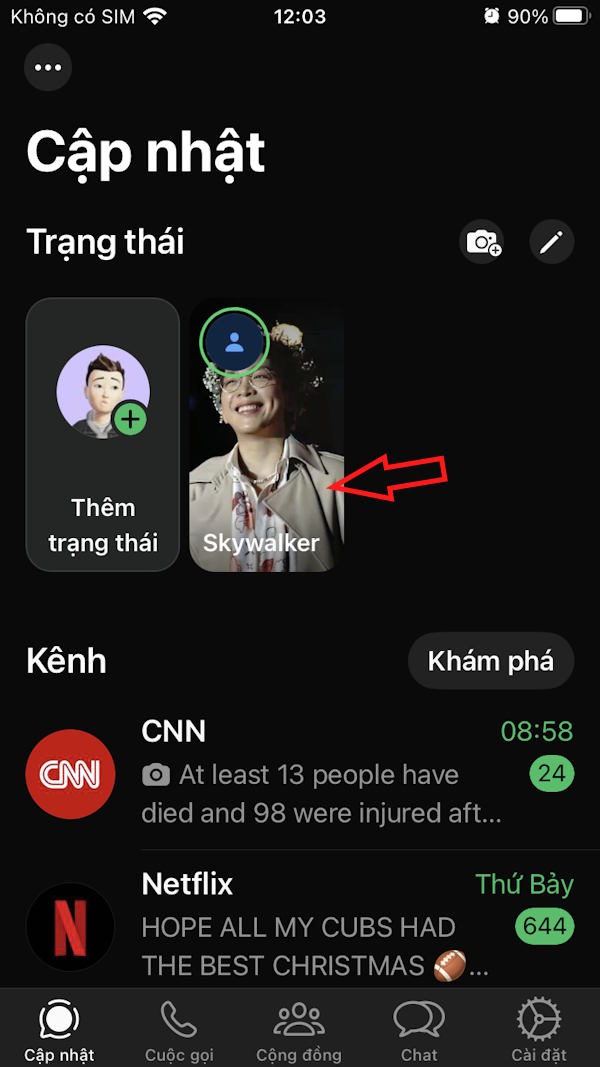Go to the Chat tab

(419, 1030)
